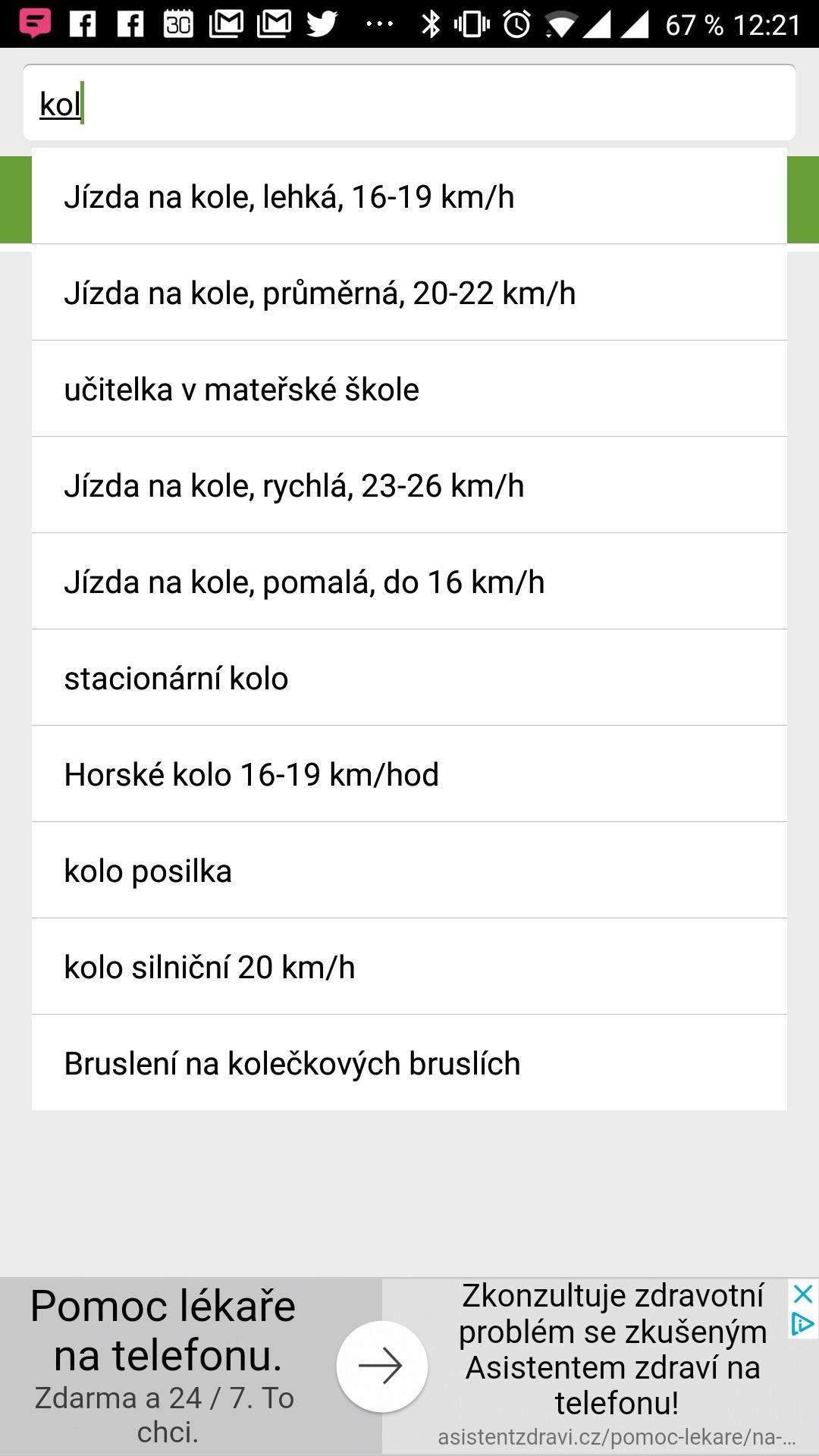Choose "Jízda na kole, pomalá, do 16 km/h"
819x1456 pixels.
pyautogui.click(x=409, y=582)
